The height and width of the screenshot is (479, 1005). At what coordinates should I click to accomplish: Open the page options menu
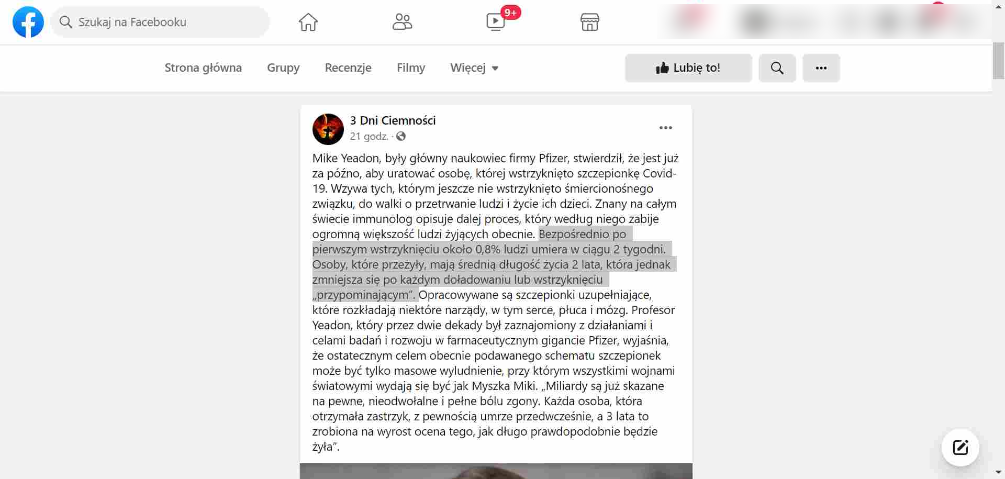[x=821, y=68]
